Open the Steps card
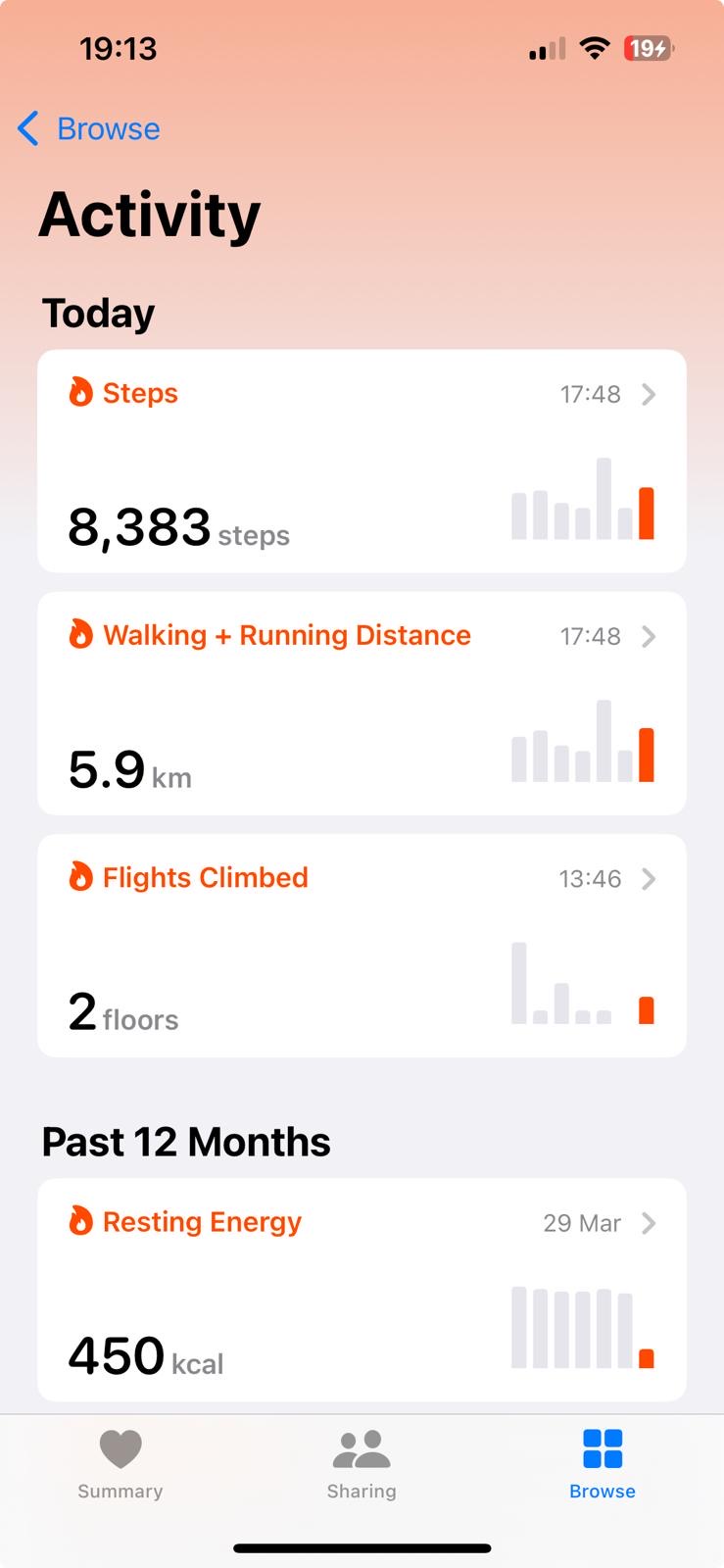724x1568 pixels. 362,461
